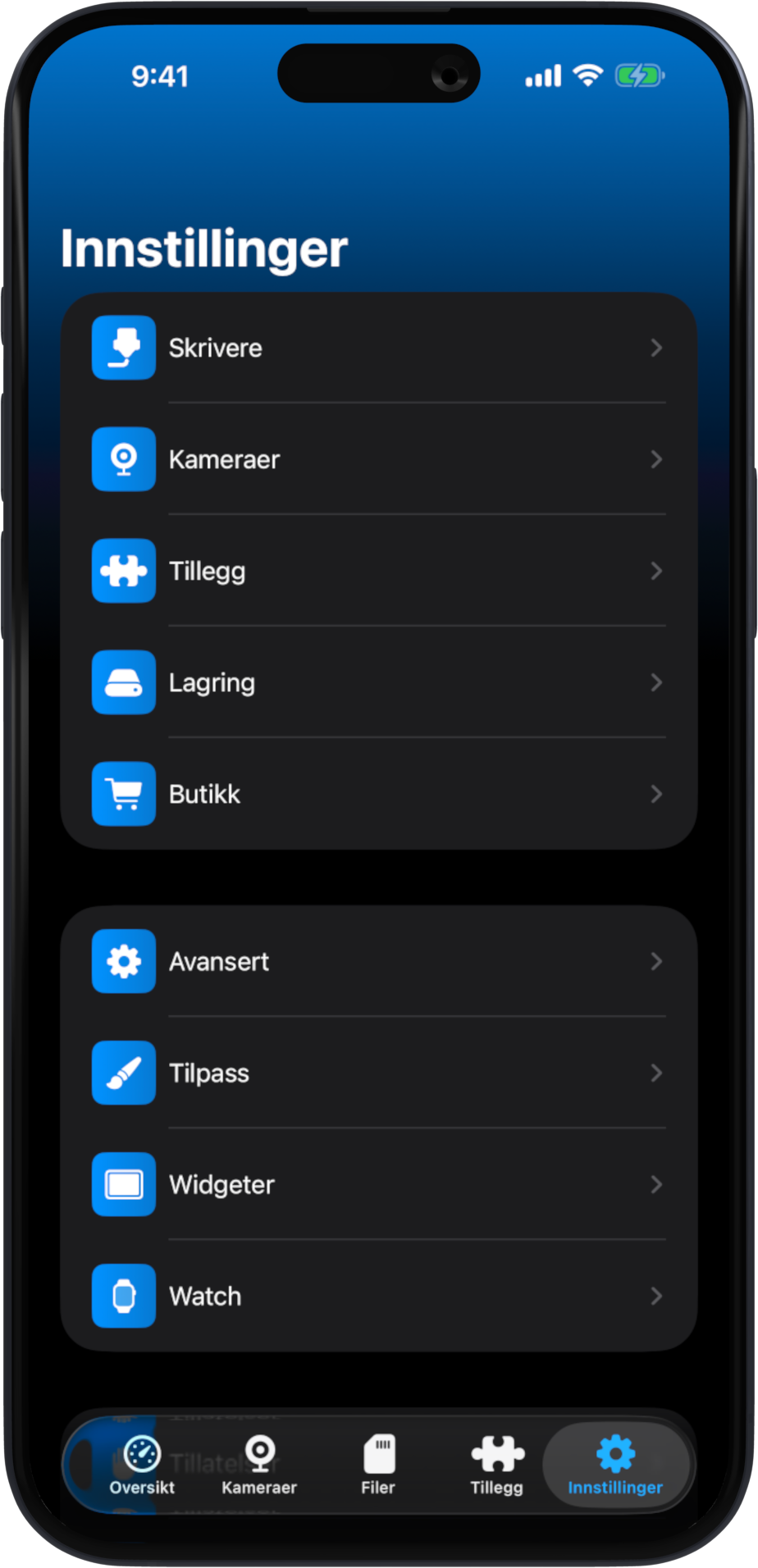Select the Innstillinger tab
The height and width of the screenshot is (1568, 758).
pyautogui.click(x=615, y=1465)
